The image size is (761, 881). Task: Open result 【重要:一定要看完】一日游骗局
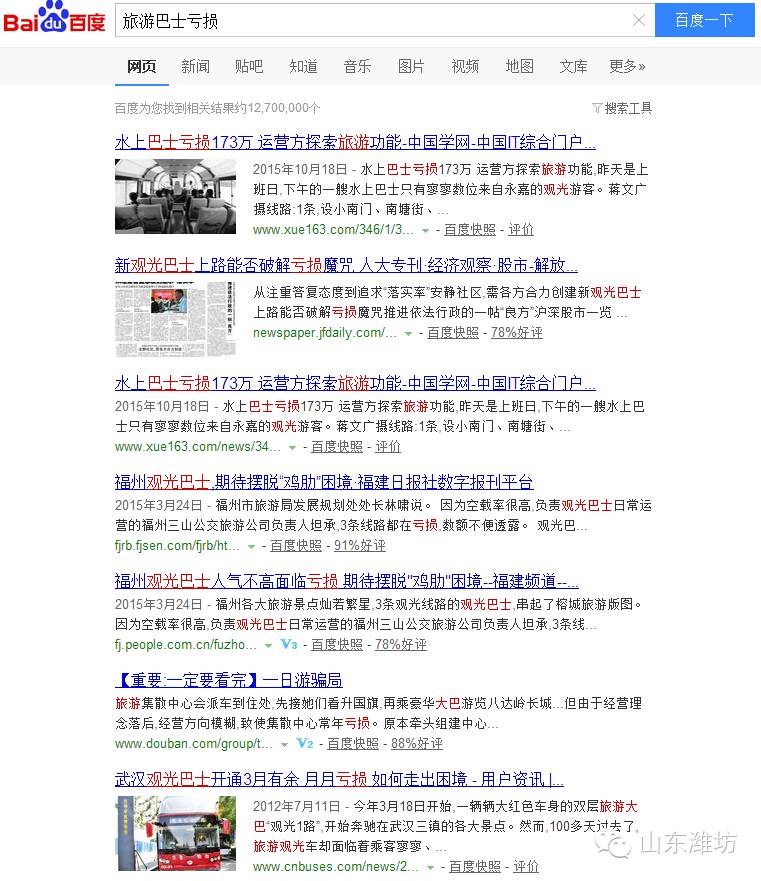(228, 680)
